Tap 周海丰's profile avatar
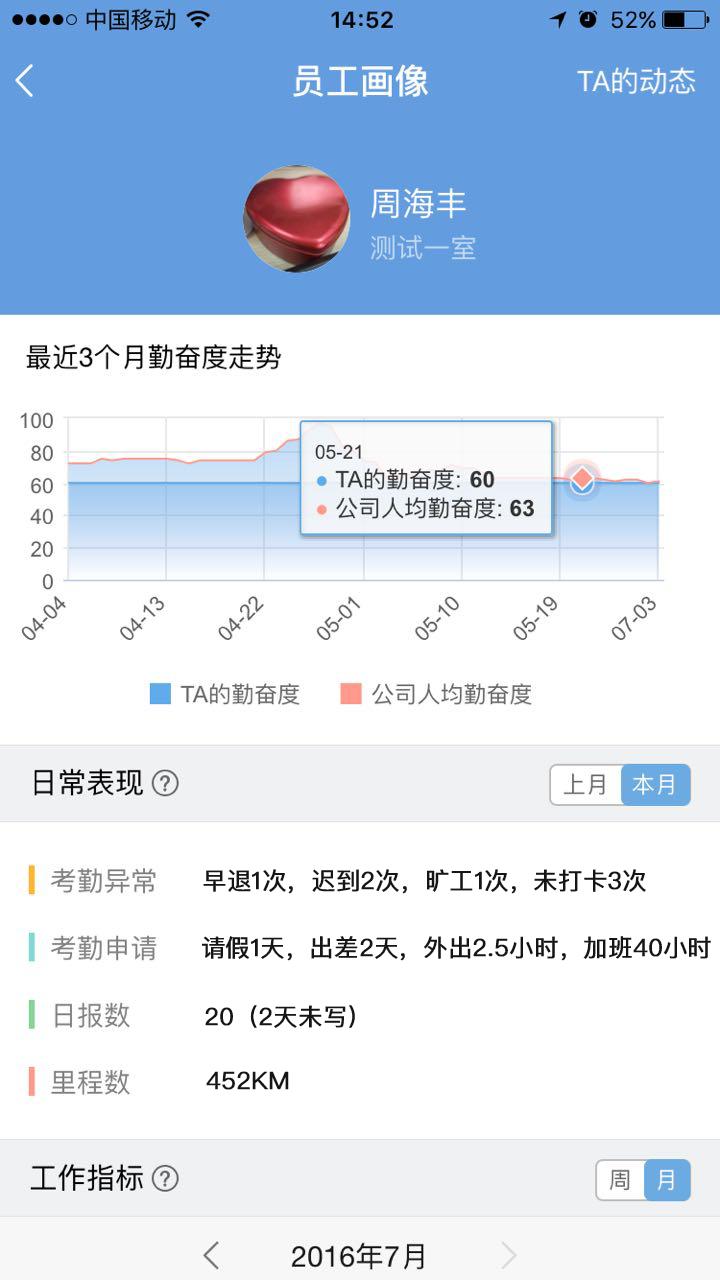This screenshot has width=720, height=1280. coord(296,219)
